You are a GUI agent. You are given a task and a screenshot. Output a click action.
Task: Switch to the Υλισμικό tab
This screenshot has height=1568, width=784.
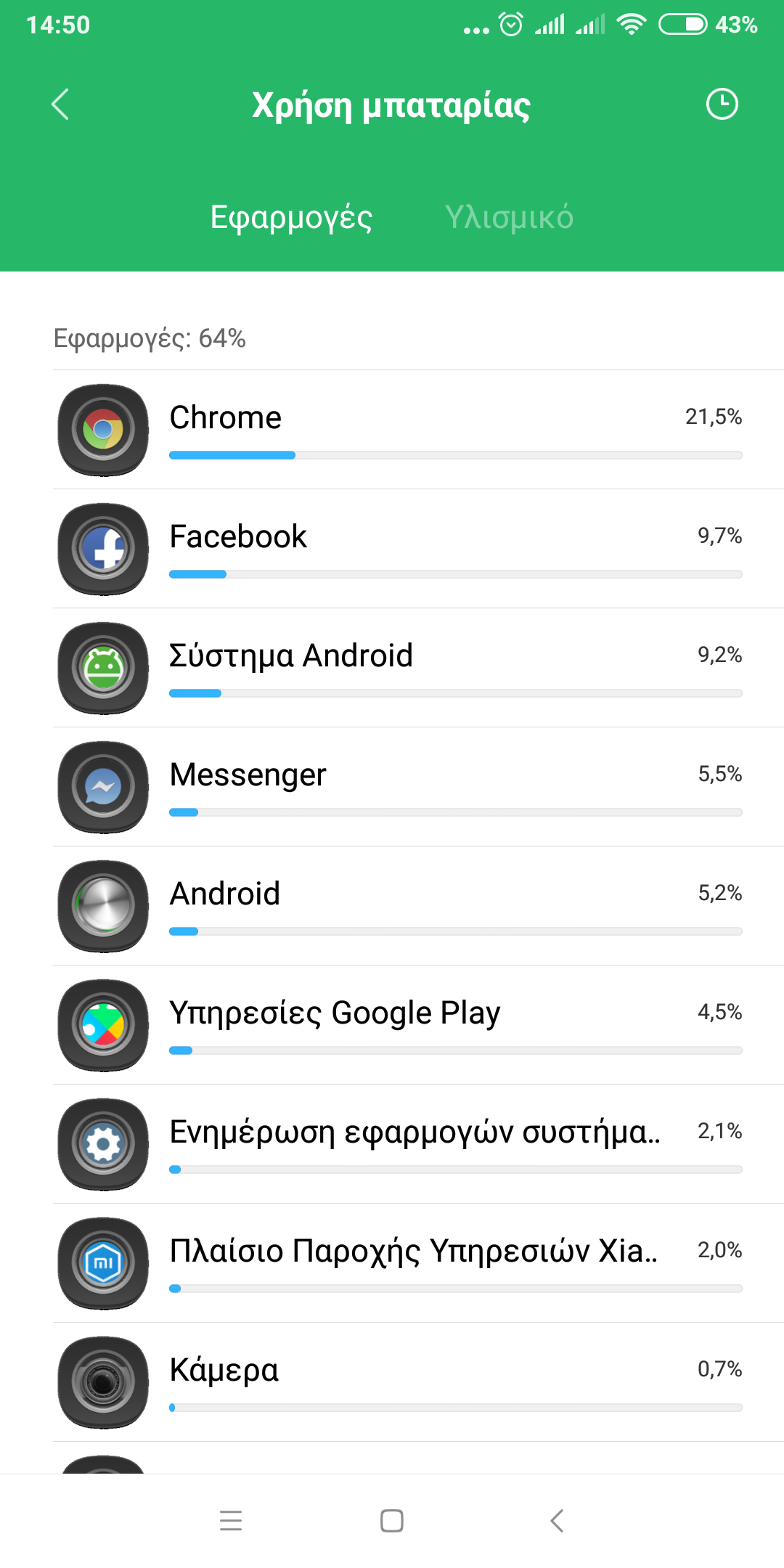[x=509, y=217]
